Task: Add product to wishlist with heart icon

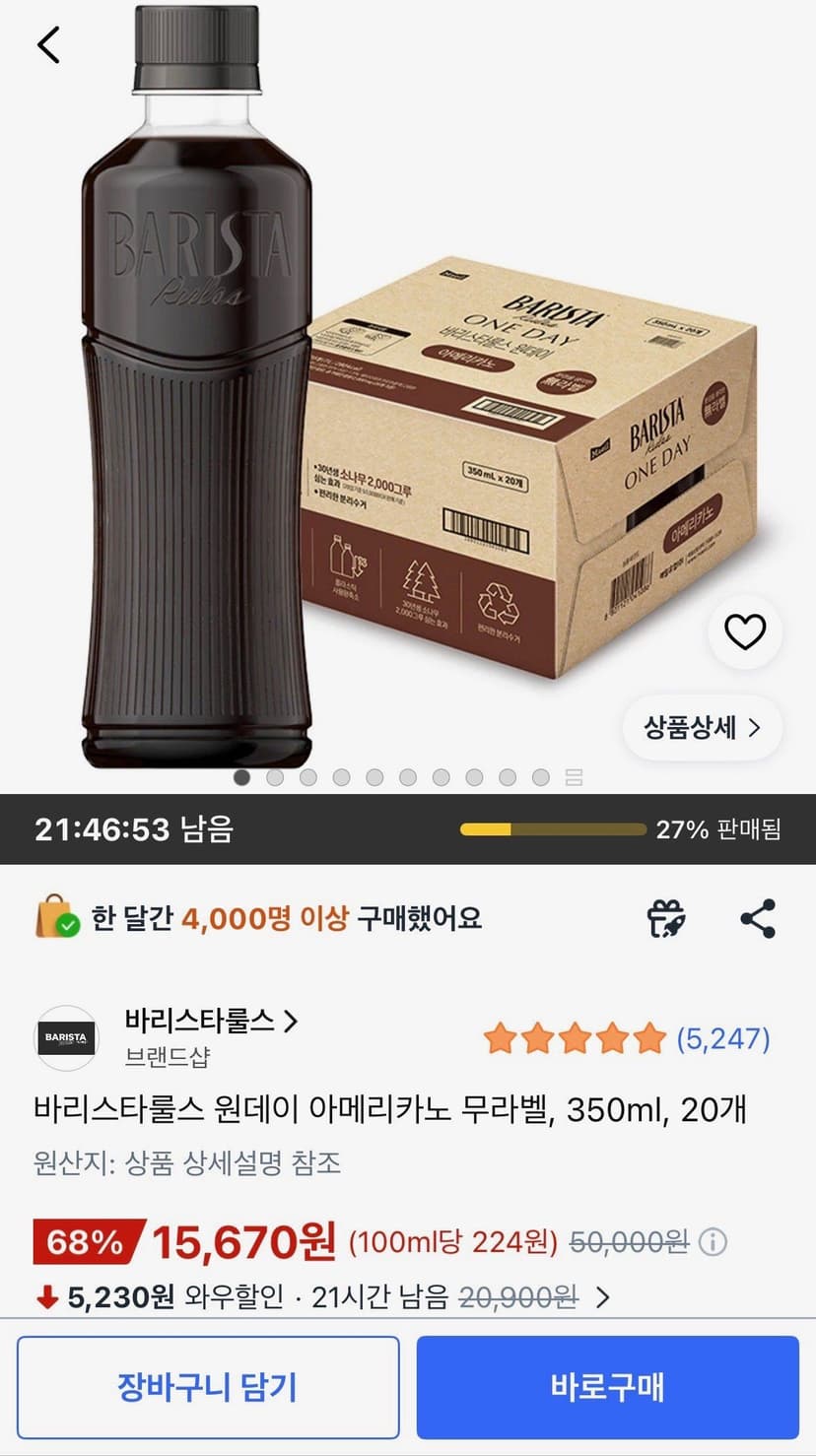Action: pyautogui.click(x=745, y=631)
